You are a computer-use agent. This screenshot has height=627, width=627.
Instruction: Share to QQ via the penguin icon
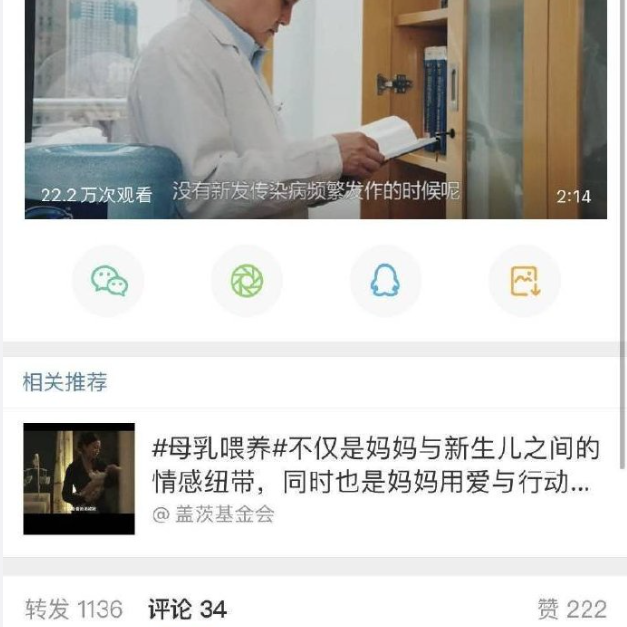click(385, 281)
